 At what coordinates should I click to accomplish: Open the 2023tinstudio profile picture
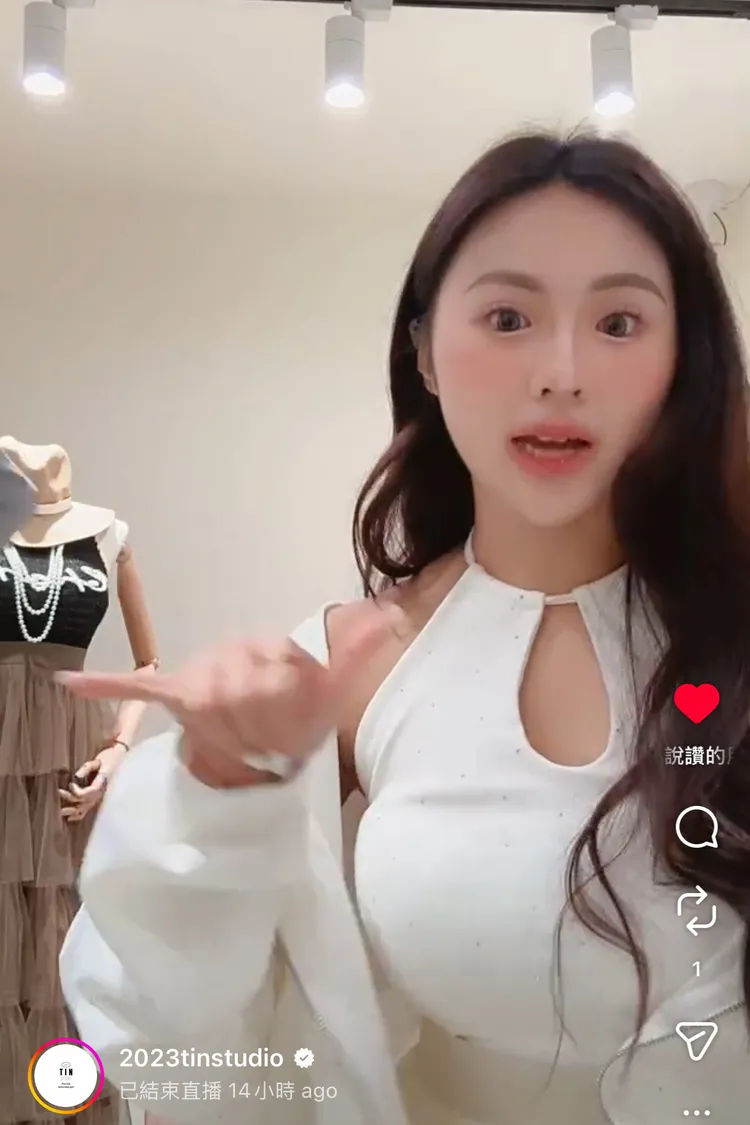[66, 1076]
